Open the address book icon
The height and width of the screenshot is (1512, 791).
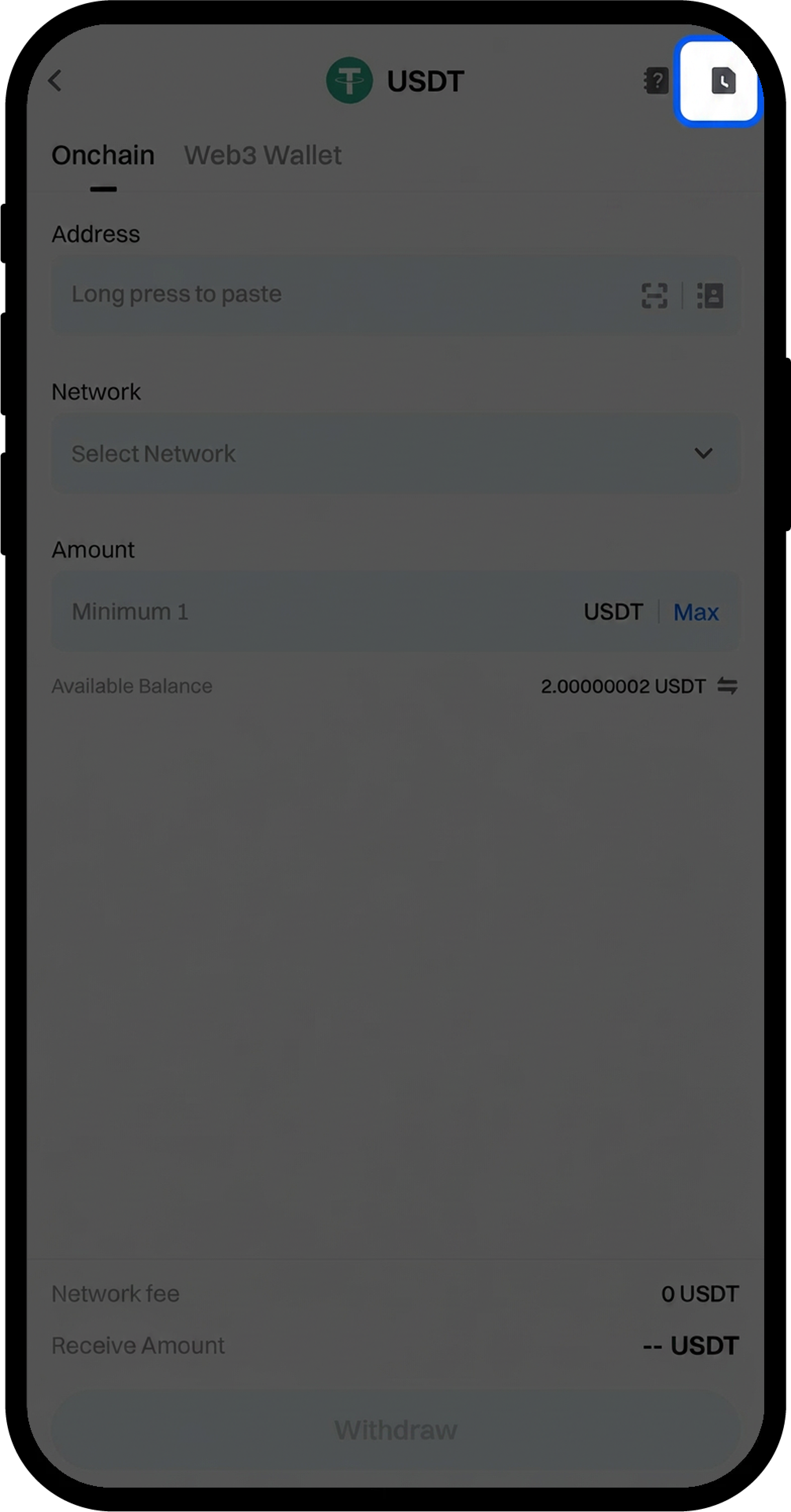click(x=710, y=295)
